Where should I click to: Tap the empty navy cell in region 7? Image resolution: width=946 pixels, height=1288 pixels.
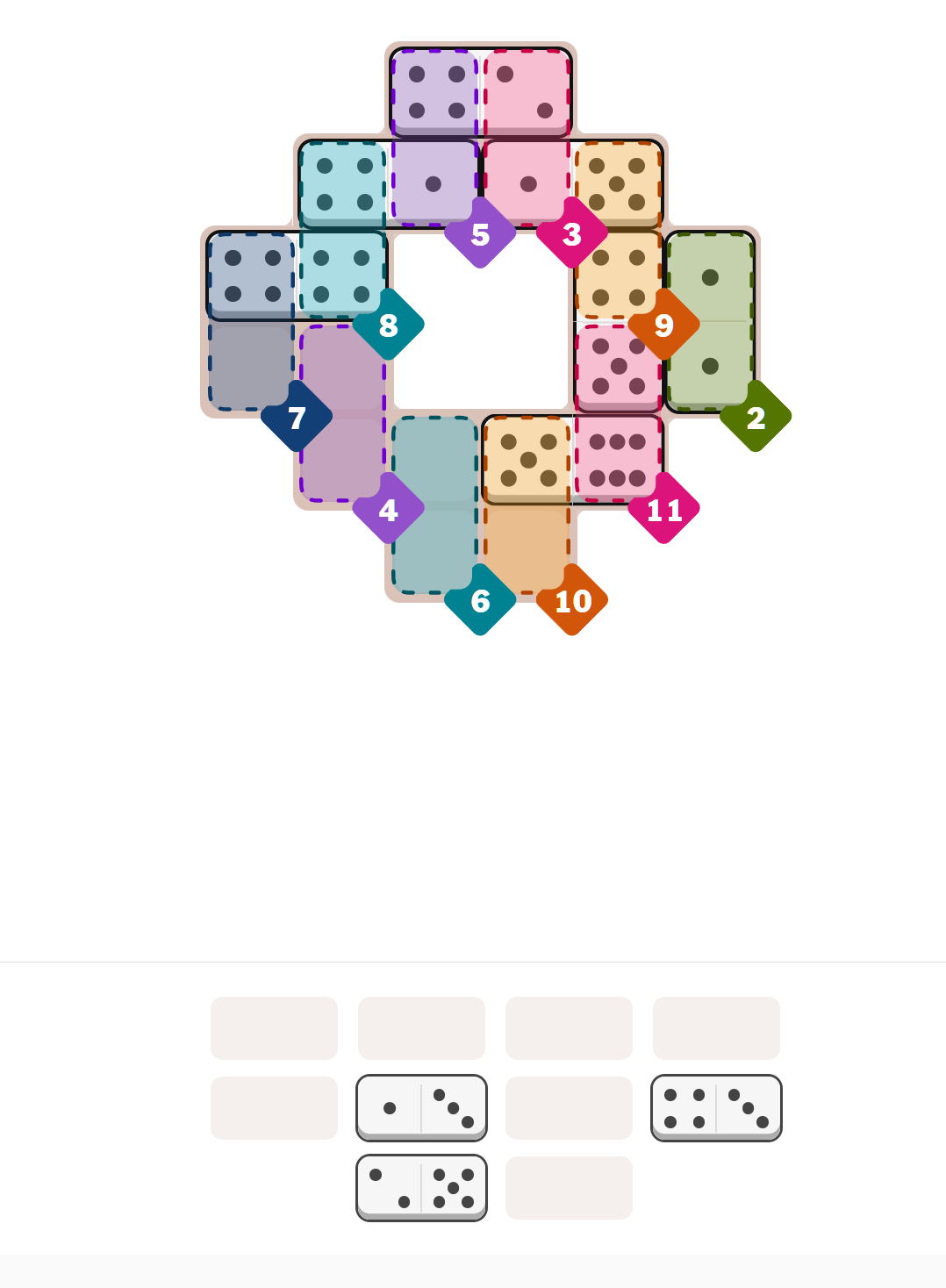(250, 364)
